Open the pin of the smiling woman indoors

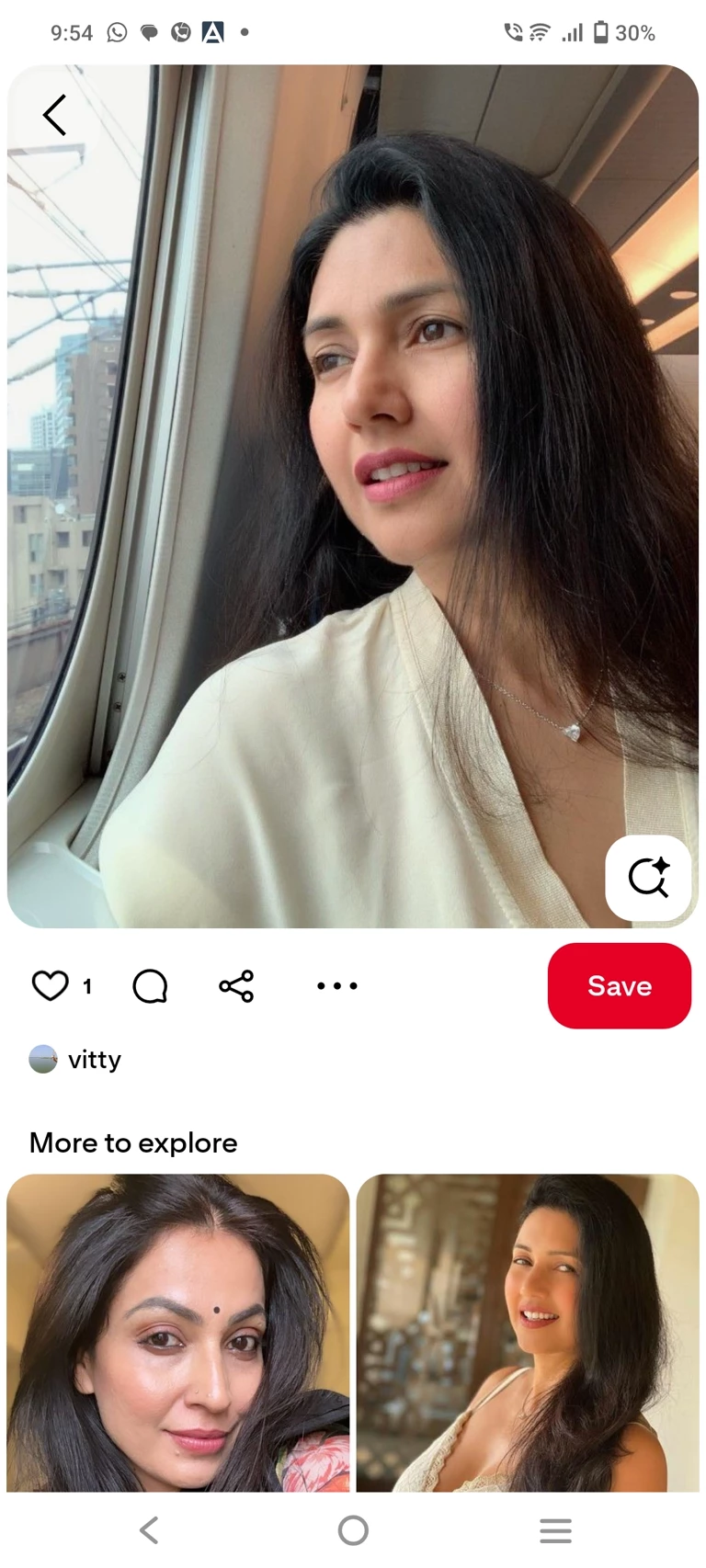(x=528, y=1331)
